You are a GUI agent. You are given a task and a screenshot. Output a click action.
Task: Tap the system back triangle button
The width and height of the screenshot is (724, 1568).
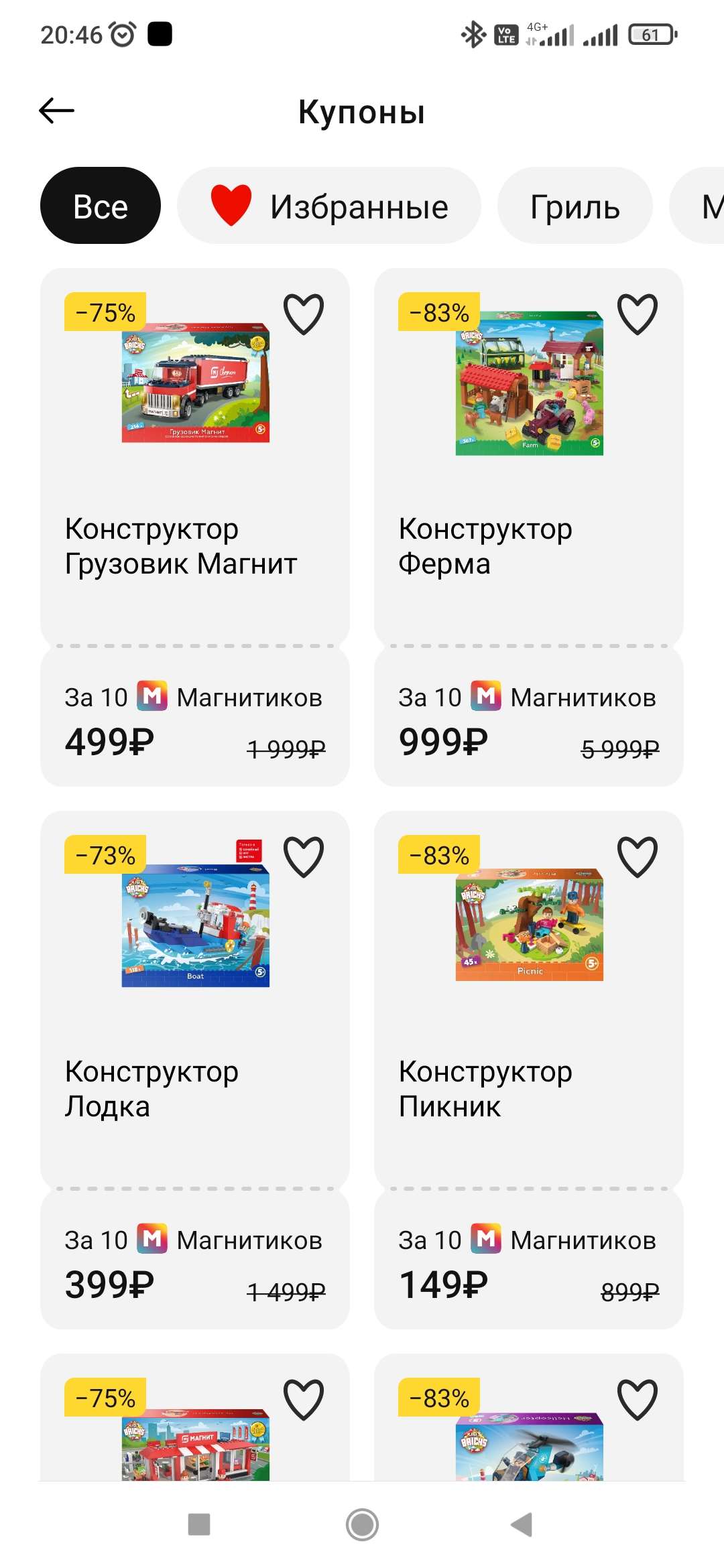522,1524
